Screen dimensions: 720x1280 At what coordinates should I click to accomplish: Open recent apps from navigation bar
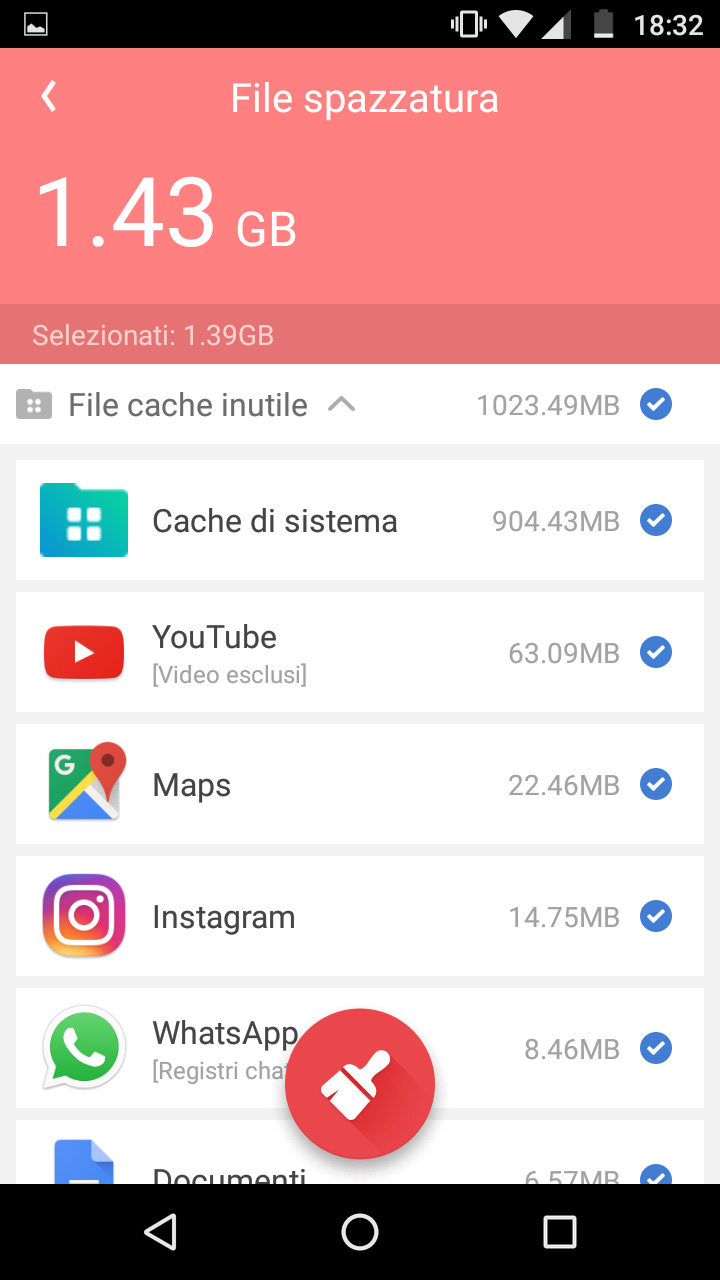pos(559,1232)
